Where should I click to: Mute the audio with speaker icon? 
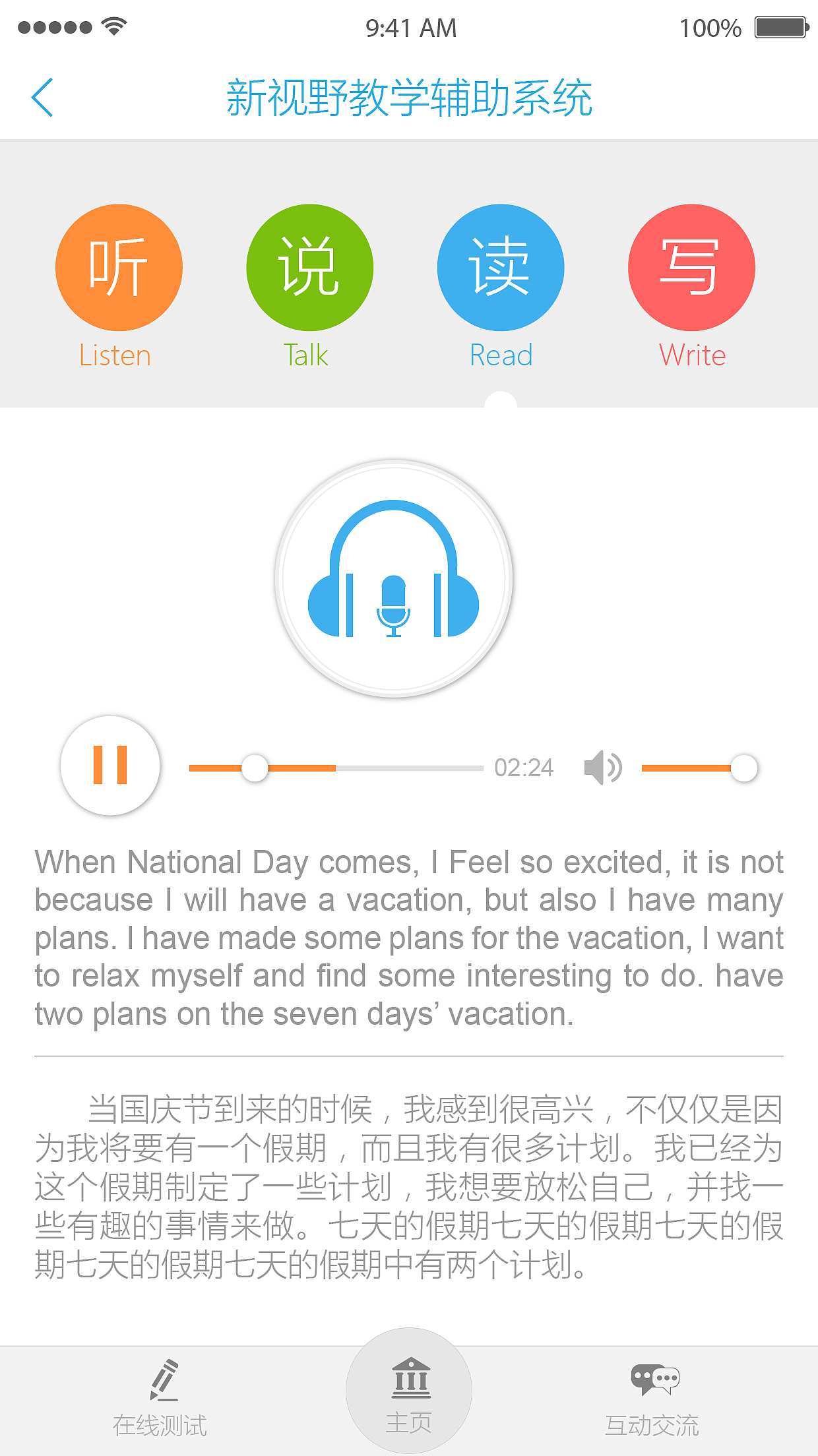[602, 768]
